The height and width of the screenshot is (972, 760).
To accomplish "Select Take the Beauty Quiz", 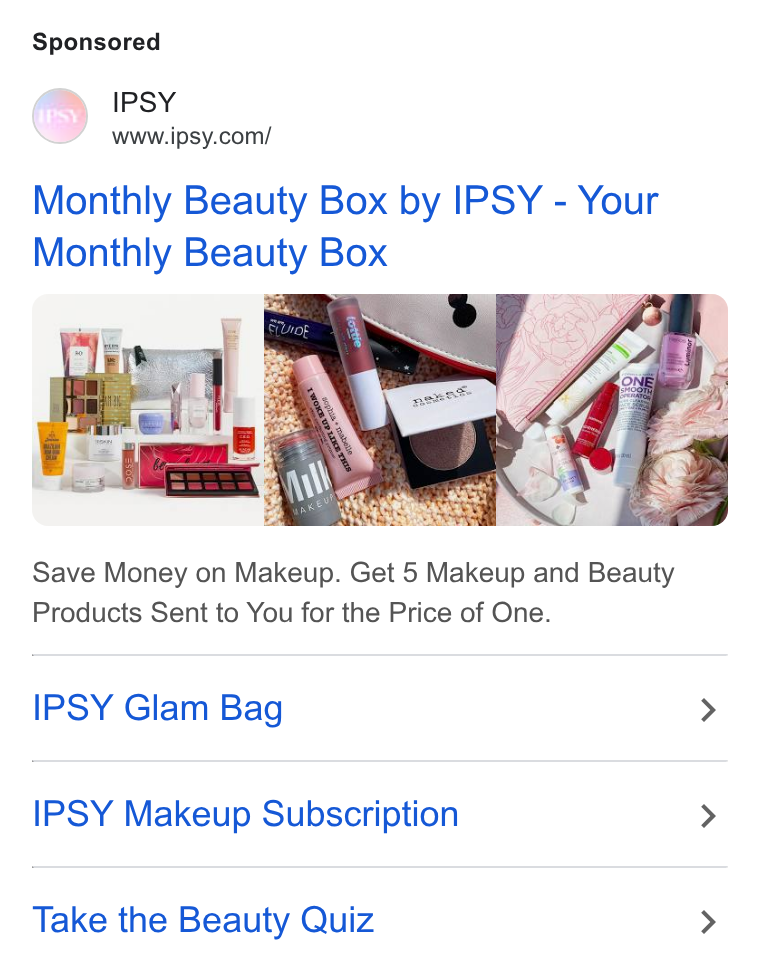I will click(x=379, y=920).
